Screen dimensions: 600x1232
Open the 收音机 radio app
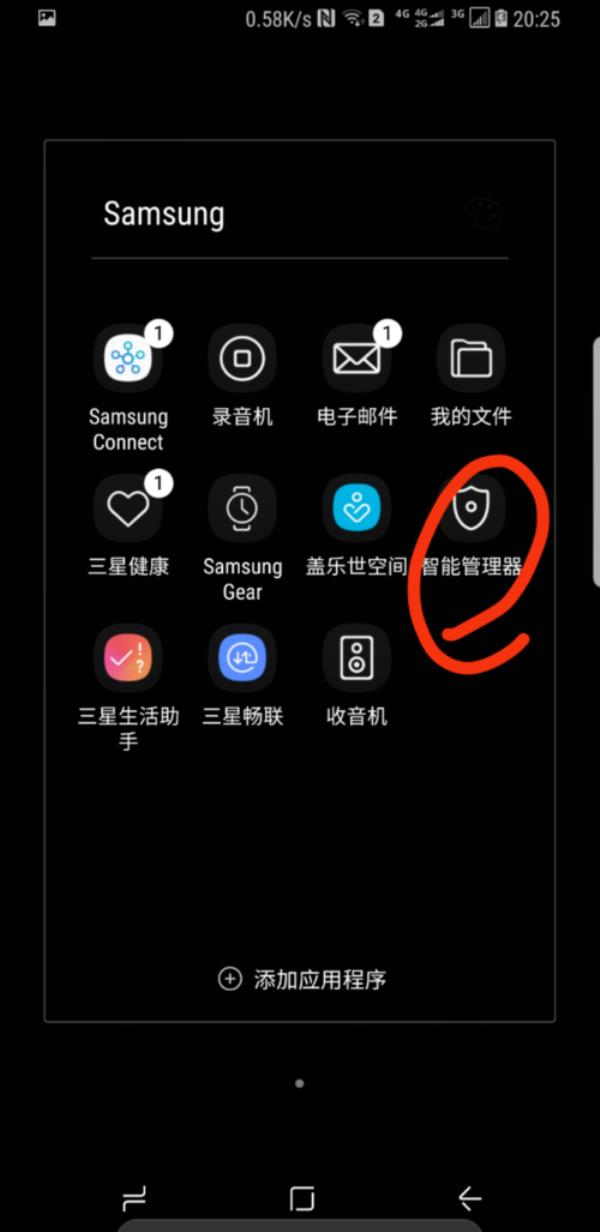(x=357, y=658)
